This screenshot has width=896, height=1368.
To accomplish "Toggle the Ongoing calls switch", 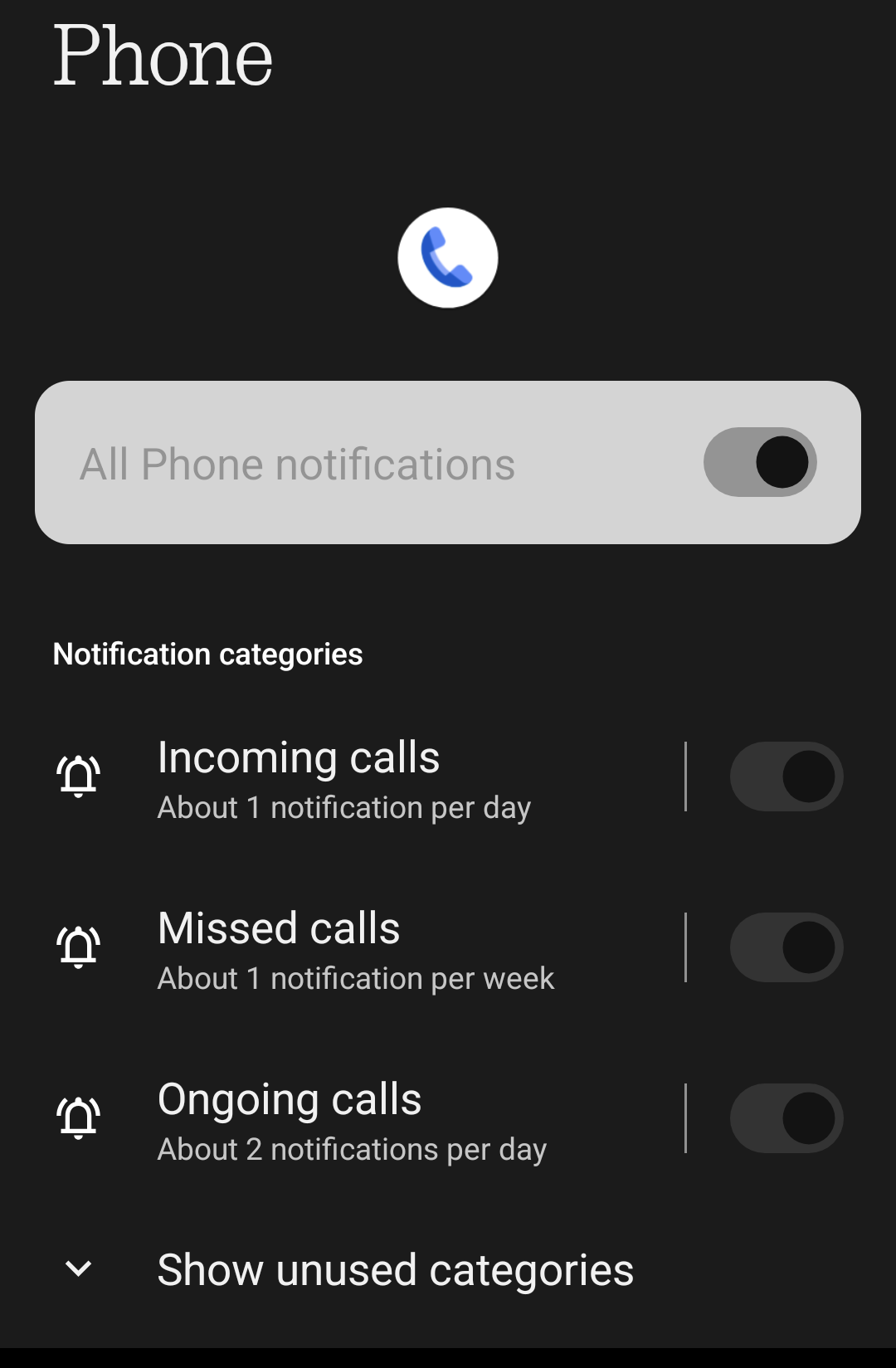I will click(786, 1118).
